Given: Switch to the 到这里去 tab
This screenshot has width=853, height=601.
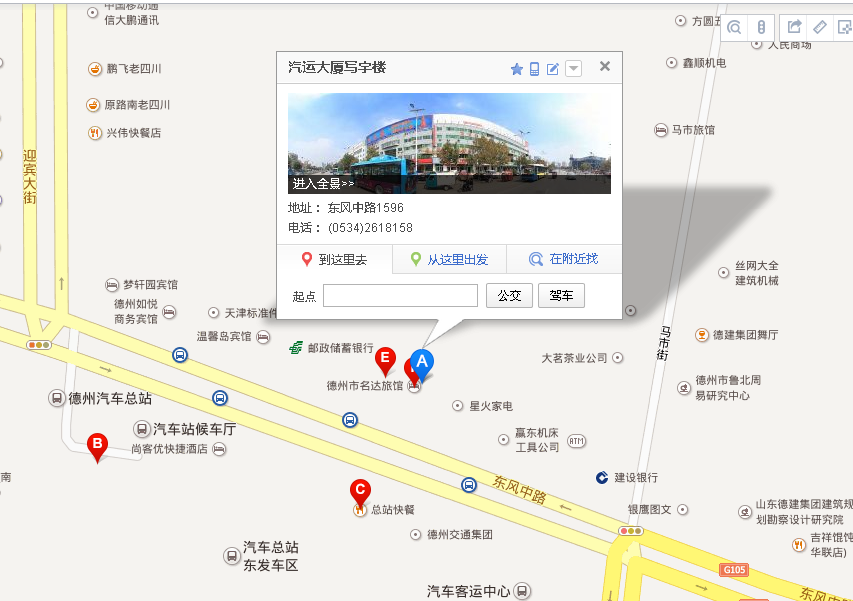Looking at the screenshot, I should (x=334, y=260).
